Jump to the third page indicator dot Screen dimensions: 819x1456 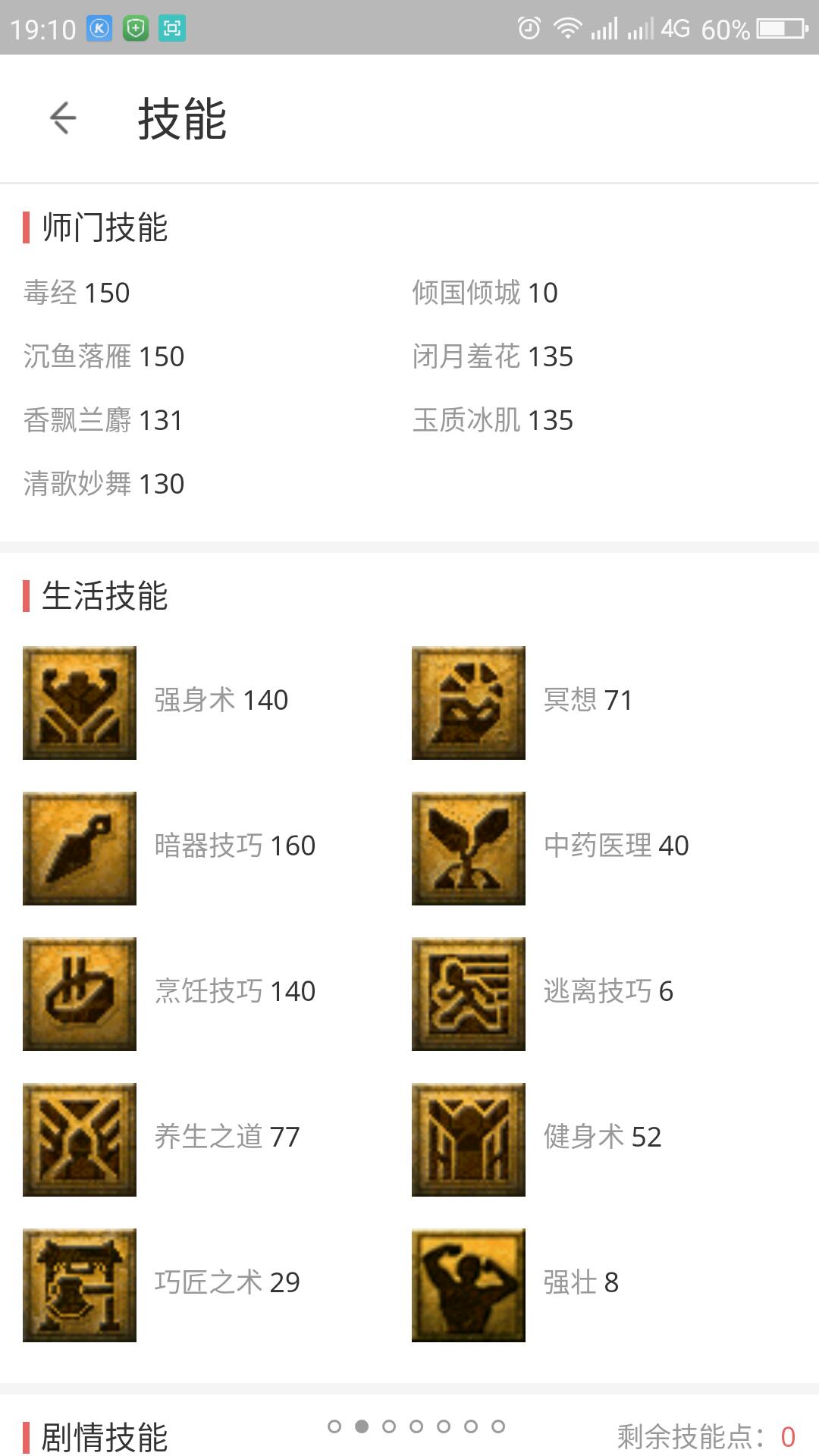click(389, 1426)
